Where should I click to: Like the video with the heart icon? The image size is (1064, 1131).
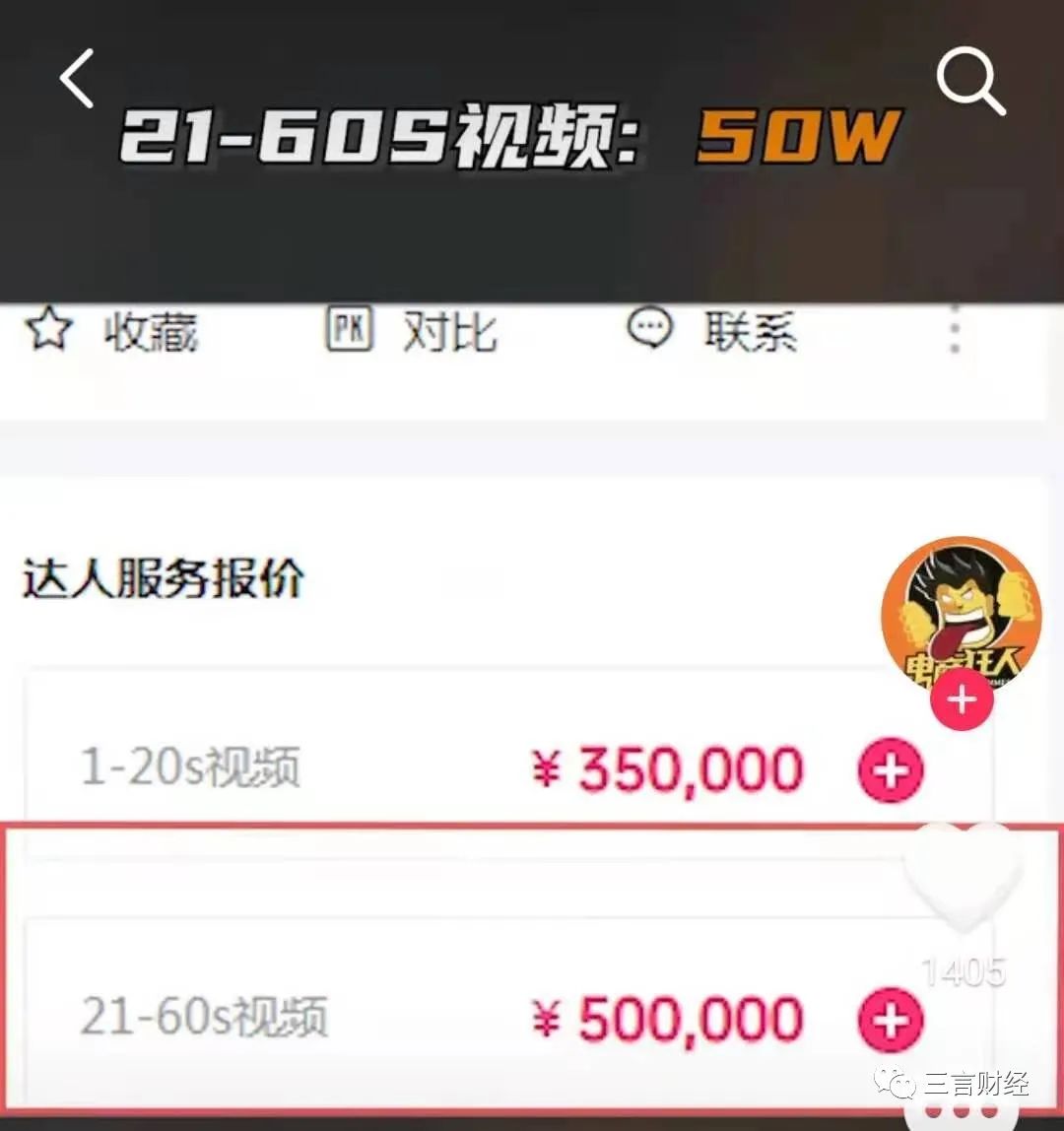pyautogui.click(x=963, y=877)
